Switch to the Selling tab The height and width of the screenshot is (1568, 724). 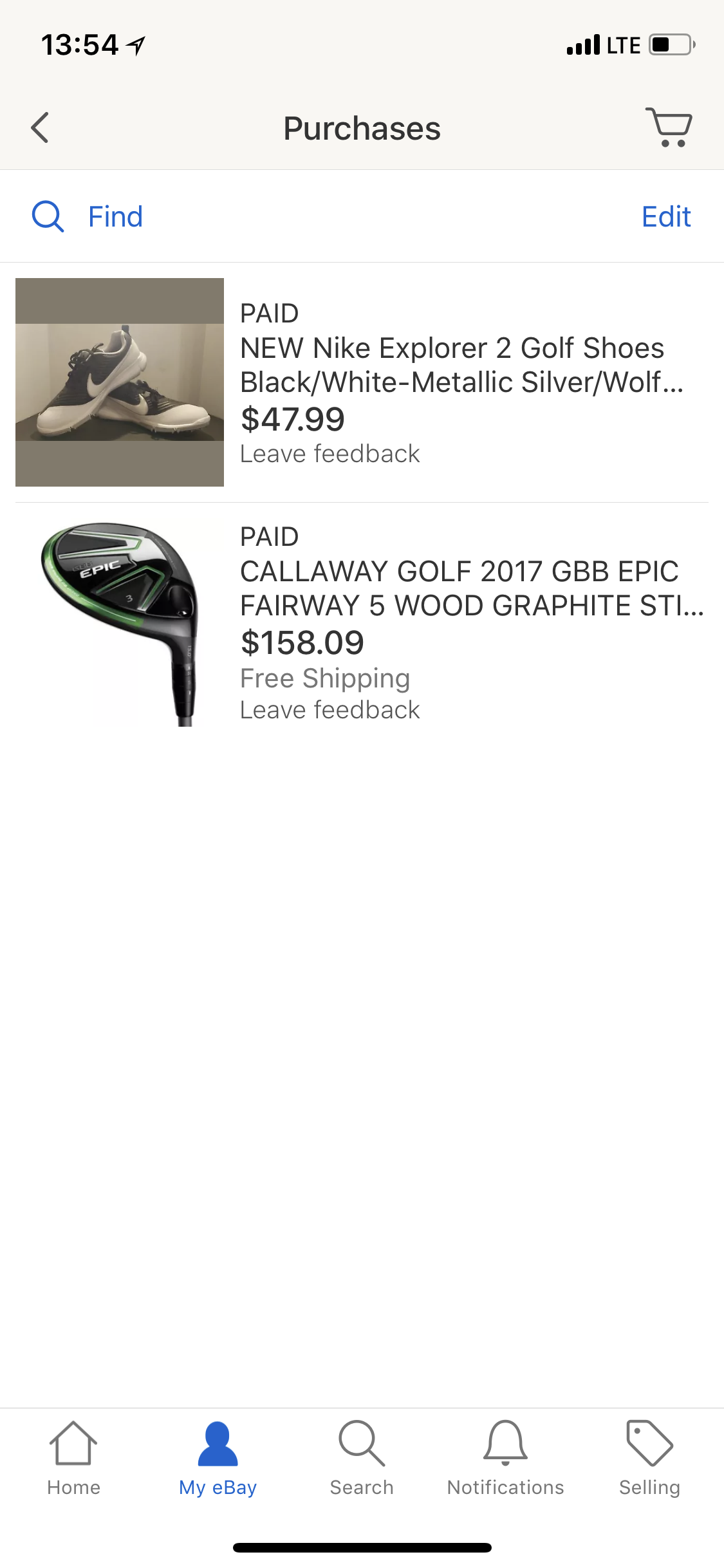[649, 1459]
